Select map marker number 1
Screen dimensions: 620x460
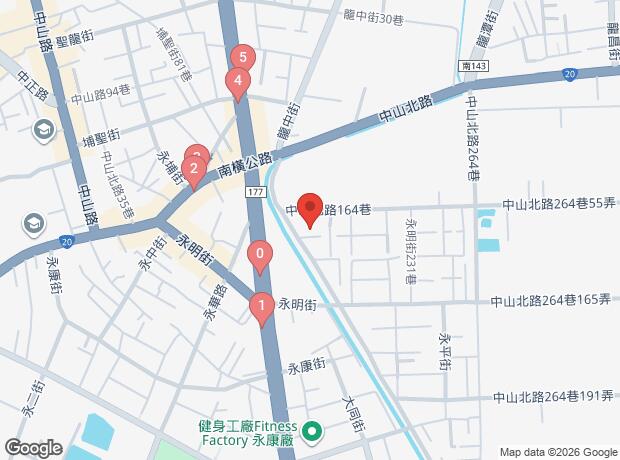[261, 305]
